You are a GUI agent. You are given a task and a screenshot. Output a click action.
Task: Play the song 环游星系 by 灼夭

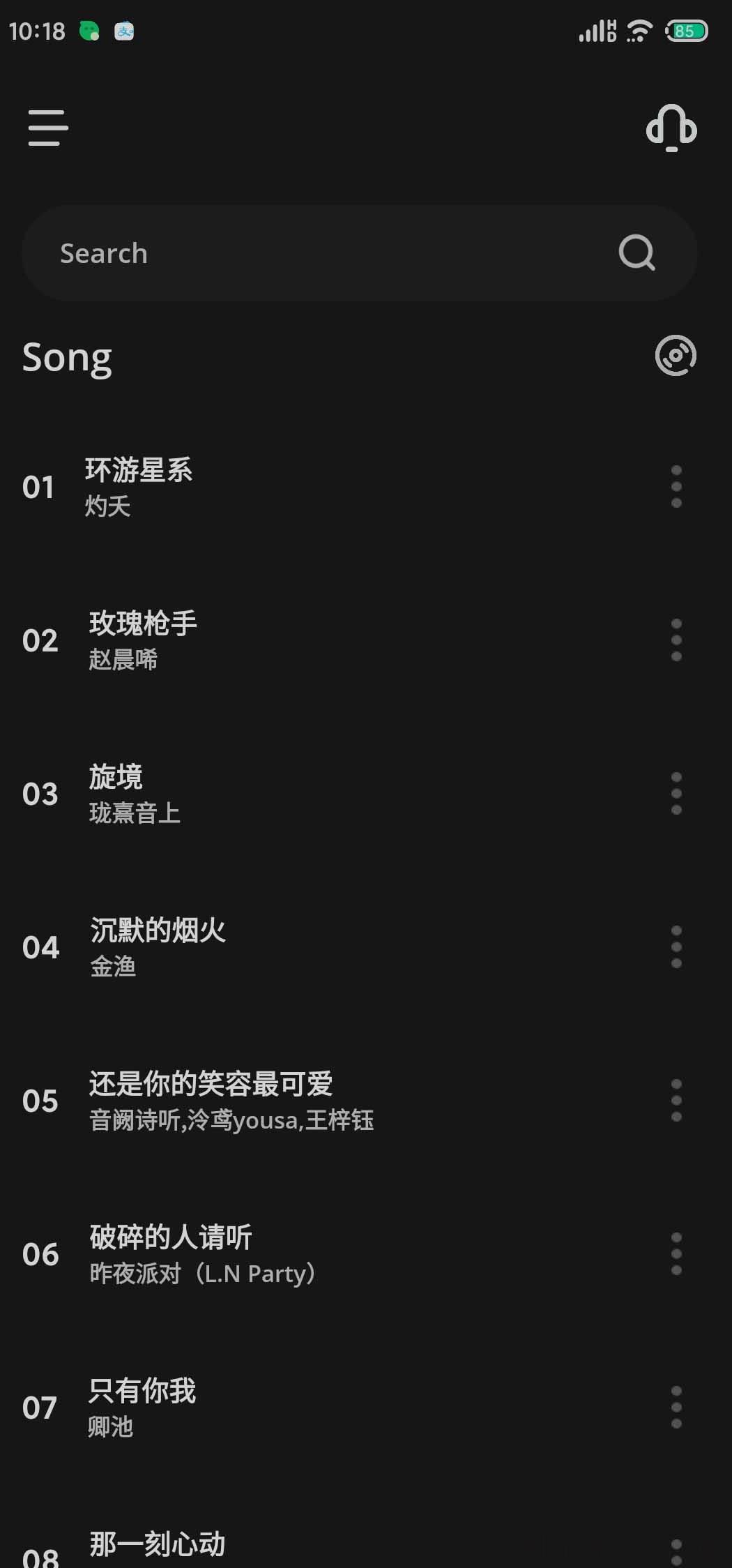pyautogui.click(x=279, y=487)
